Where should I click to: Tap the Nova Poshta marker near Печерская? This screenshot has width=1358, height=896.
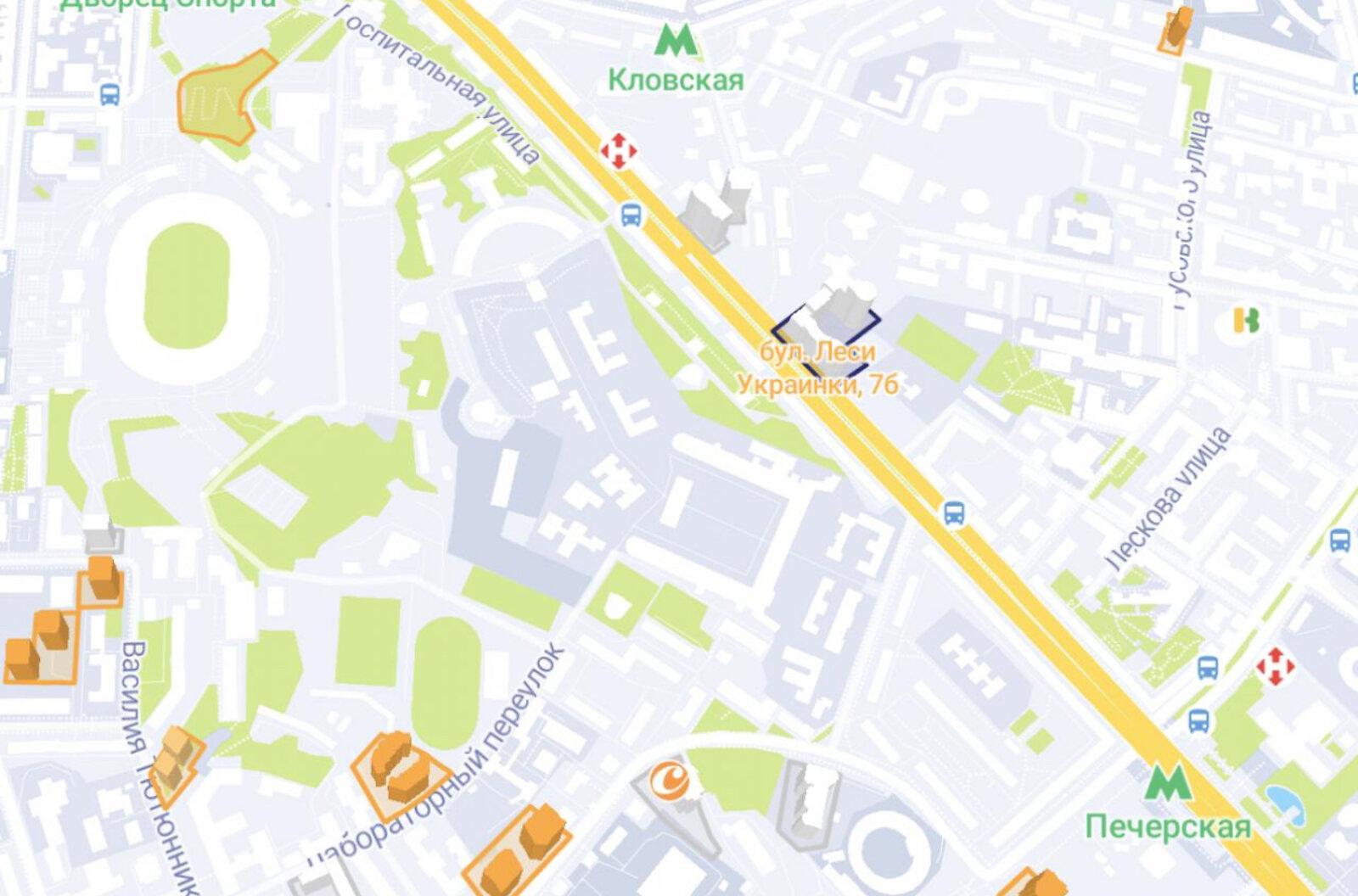point(1275,666)
